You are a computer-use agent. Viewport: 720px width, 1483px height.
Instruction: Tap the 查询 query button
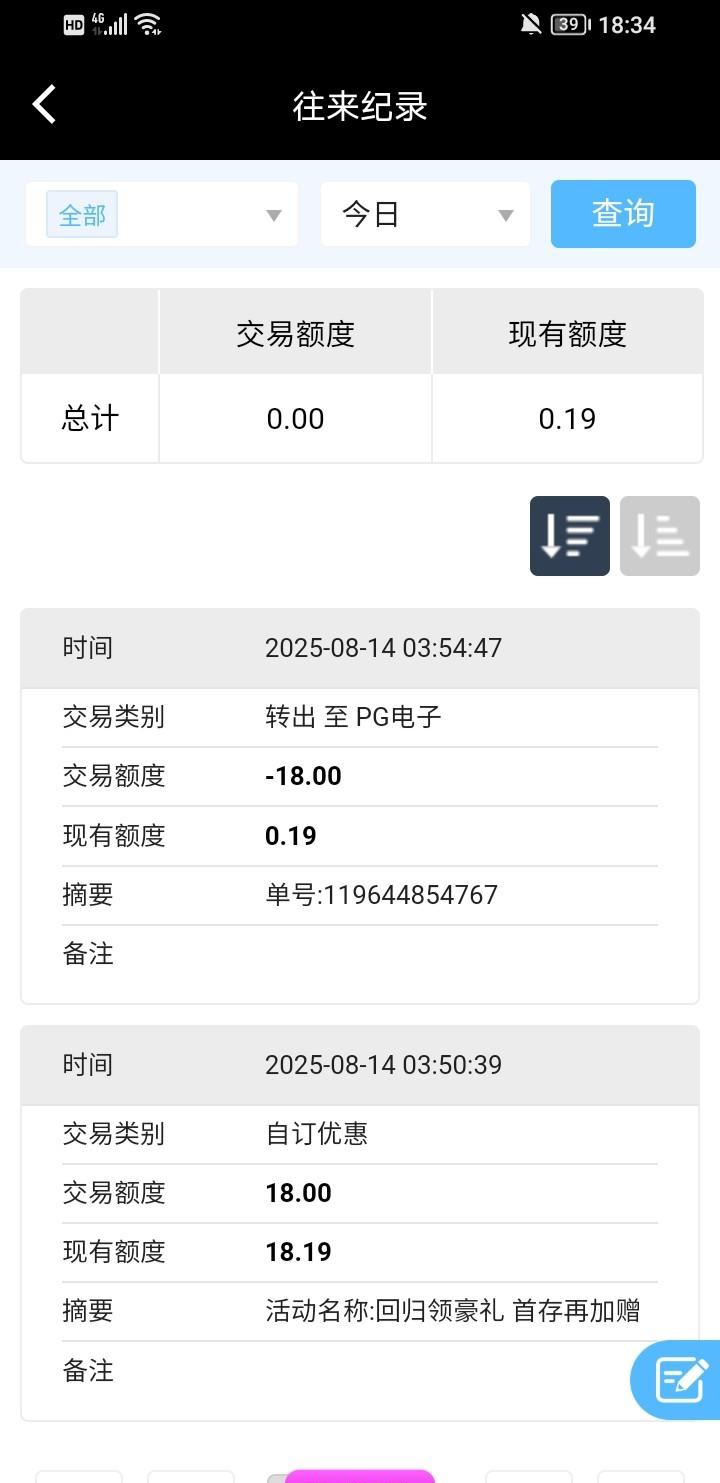click(623, 214)
